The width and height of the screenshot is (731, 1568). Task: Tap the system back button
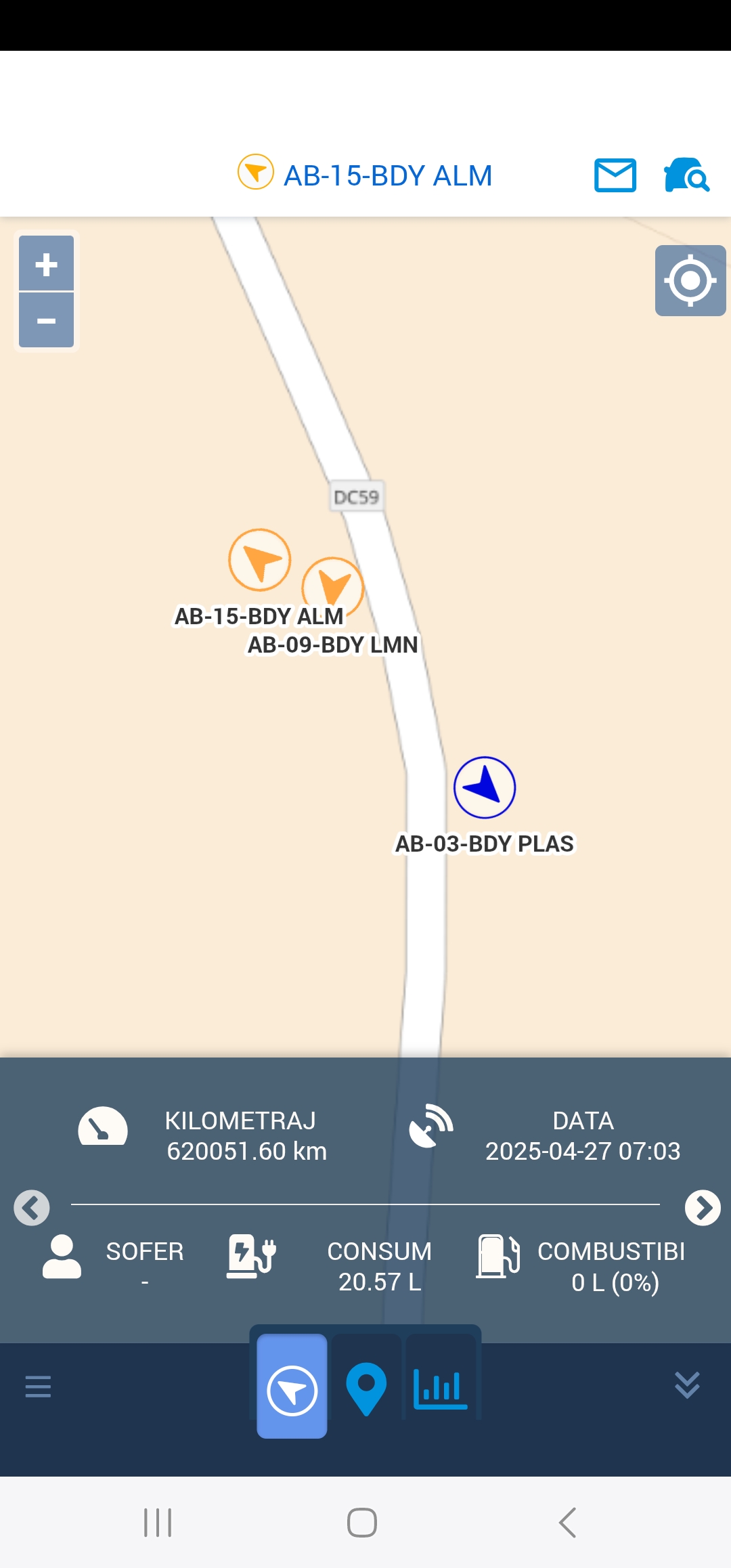coord(567,1523)
